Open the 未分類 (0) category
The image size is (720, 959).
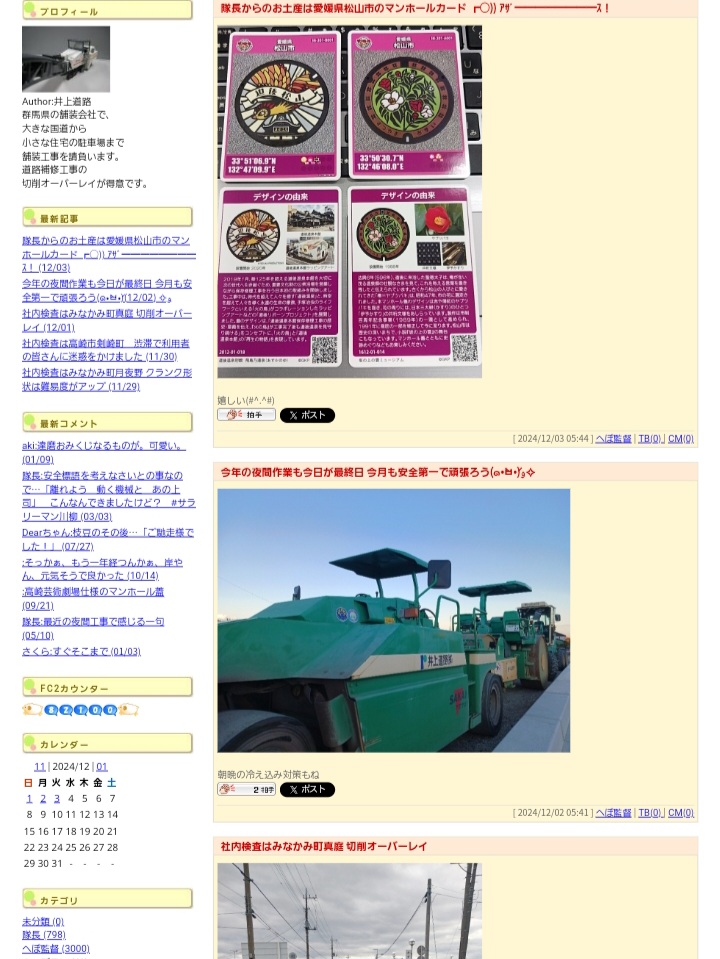click(x=43, y=921)
